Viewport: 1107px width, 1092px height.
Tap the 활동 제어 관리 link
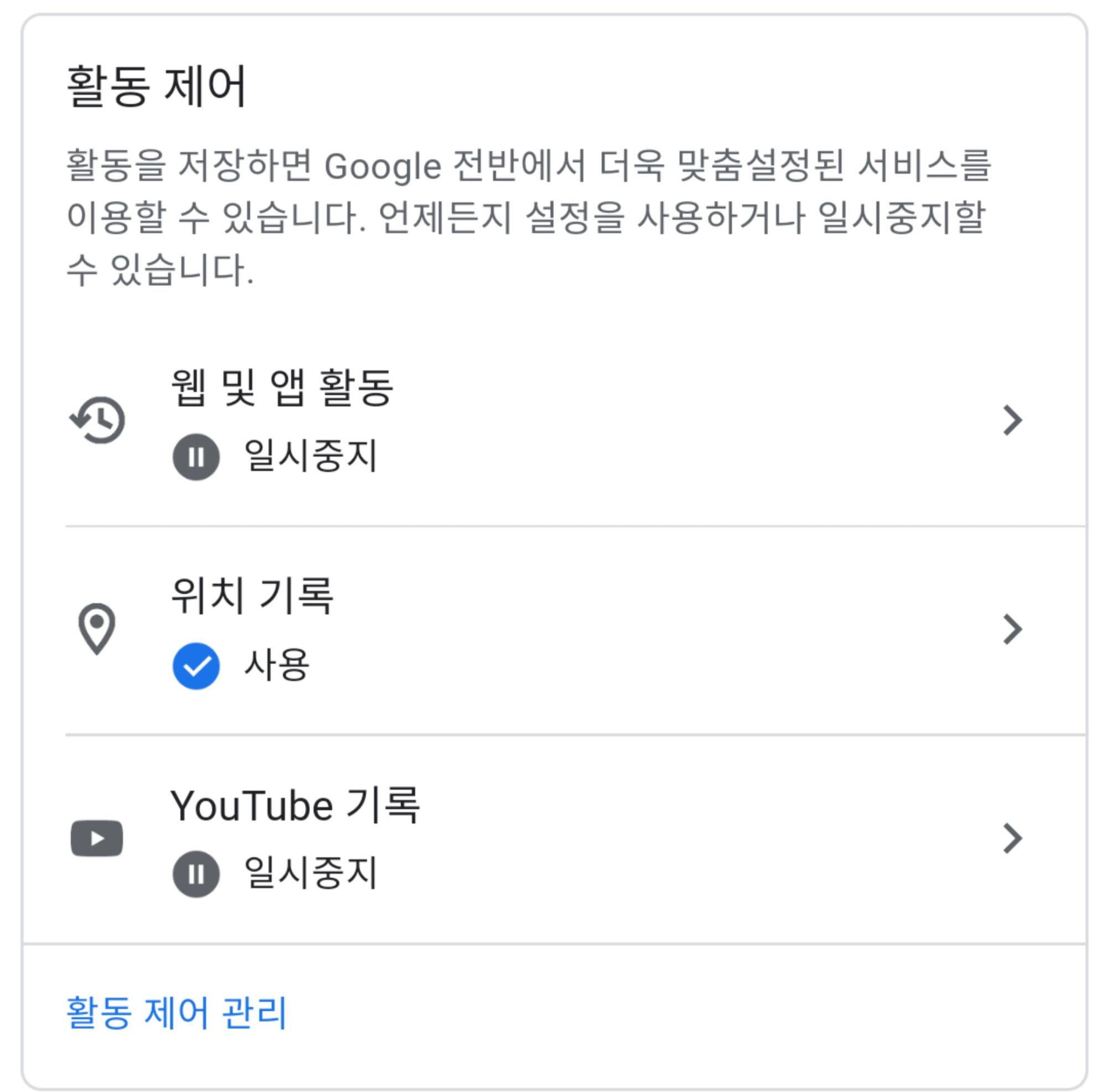coord(177,1012)
